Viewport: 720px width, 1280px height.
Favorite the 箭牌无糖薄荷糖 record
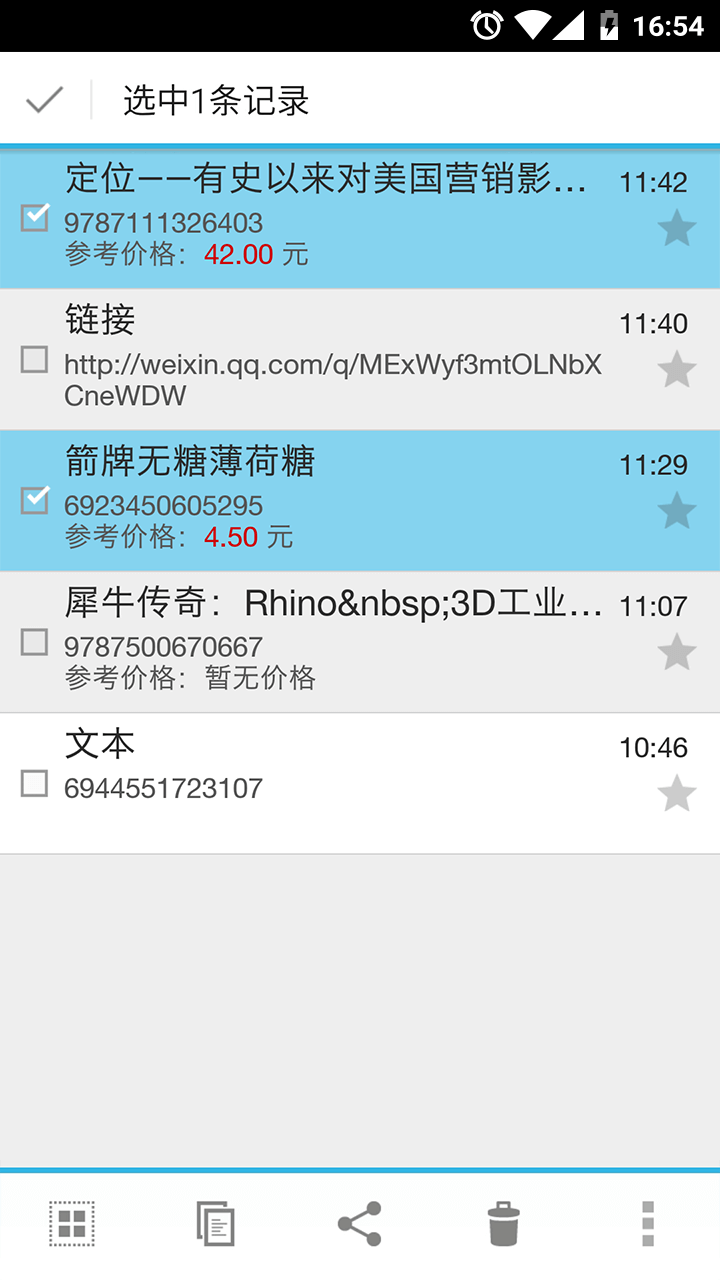coord(677,511)
